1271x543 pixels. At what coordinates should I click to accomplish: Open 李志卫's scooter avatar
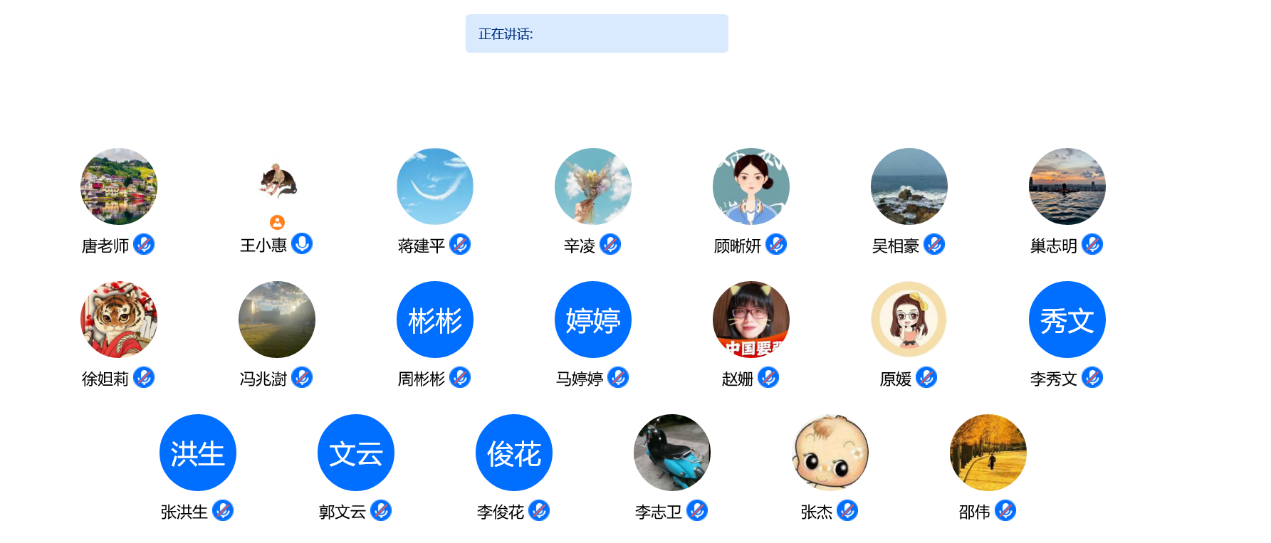pyautogui.click(x=672, y=453)
